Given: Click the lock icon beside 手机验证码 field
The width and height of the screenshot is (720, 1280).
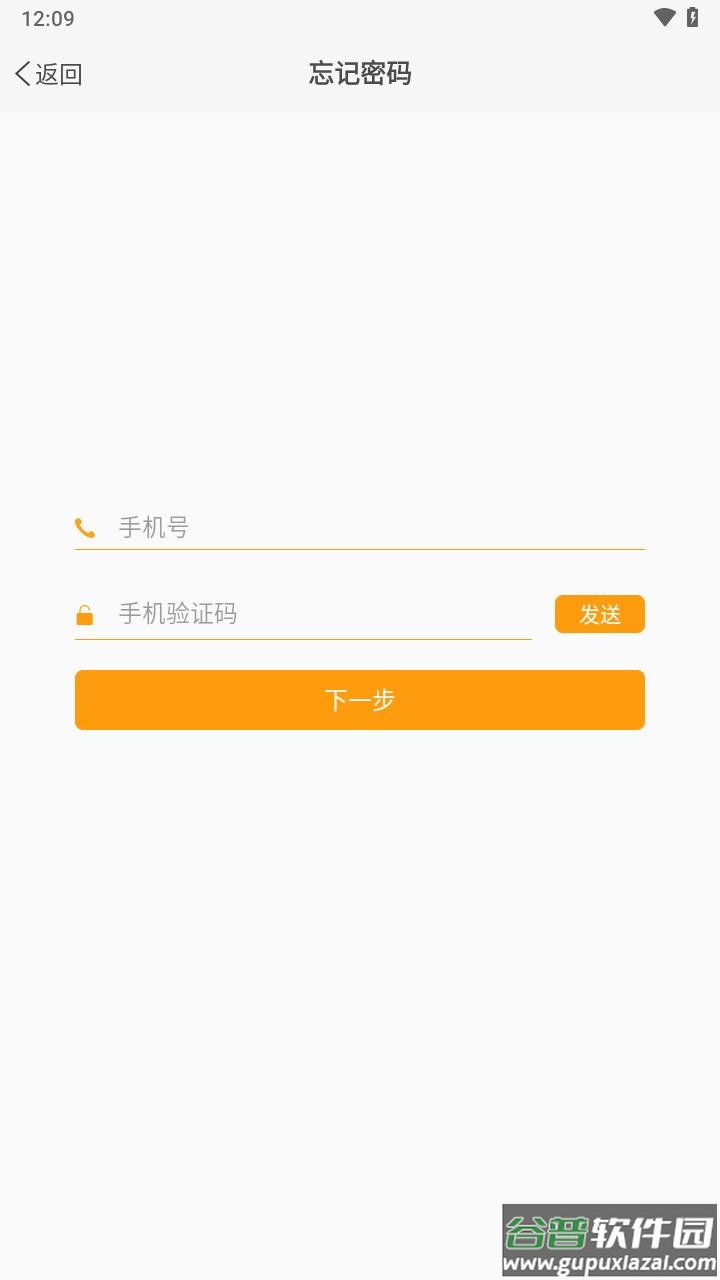Looking at the screenshot, I should tap(84, 614).
